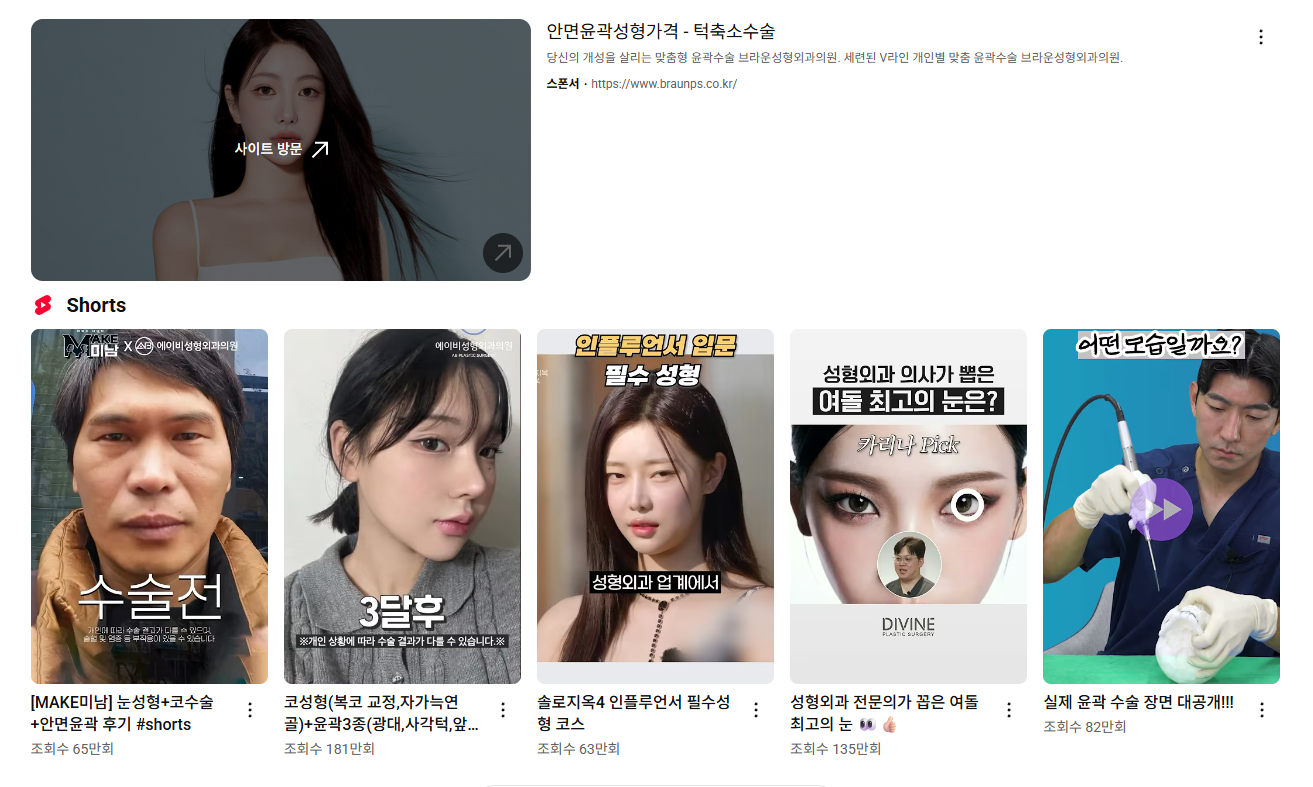Viewport: 1313px width, 787px height.
Task: Open the menu for the MAKE미남 short
Action: [250, 710]
